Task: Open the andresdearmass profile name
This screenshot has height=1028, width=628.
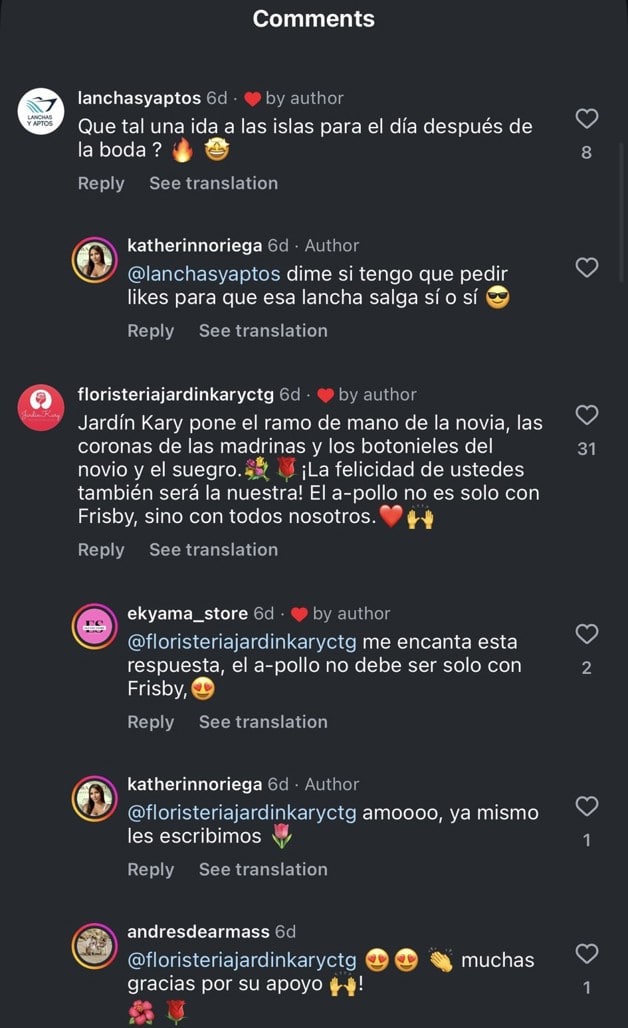Action: point(198,931)
